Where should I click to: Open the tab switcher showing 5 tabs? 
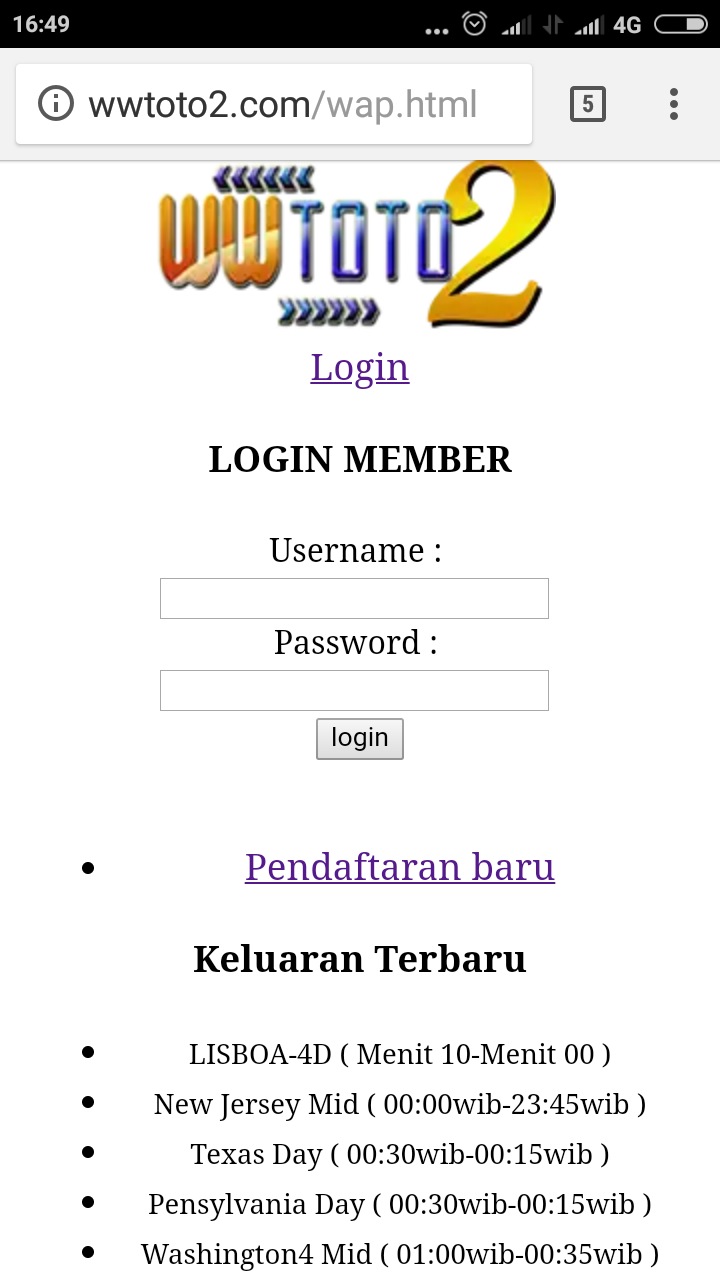point(588,104)
